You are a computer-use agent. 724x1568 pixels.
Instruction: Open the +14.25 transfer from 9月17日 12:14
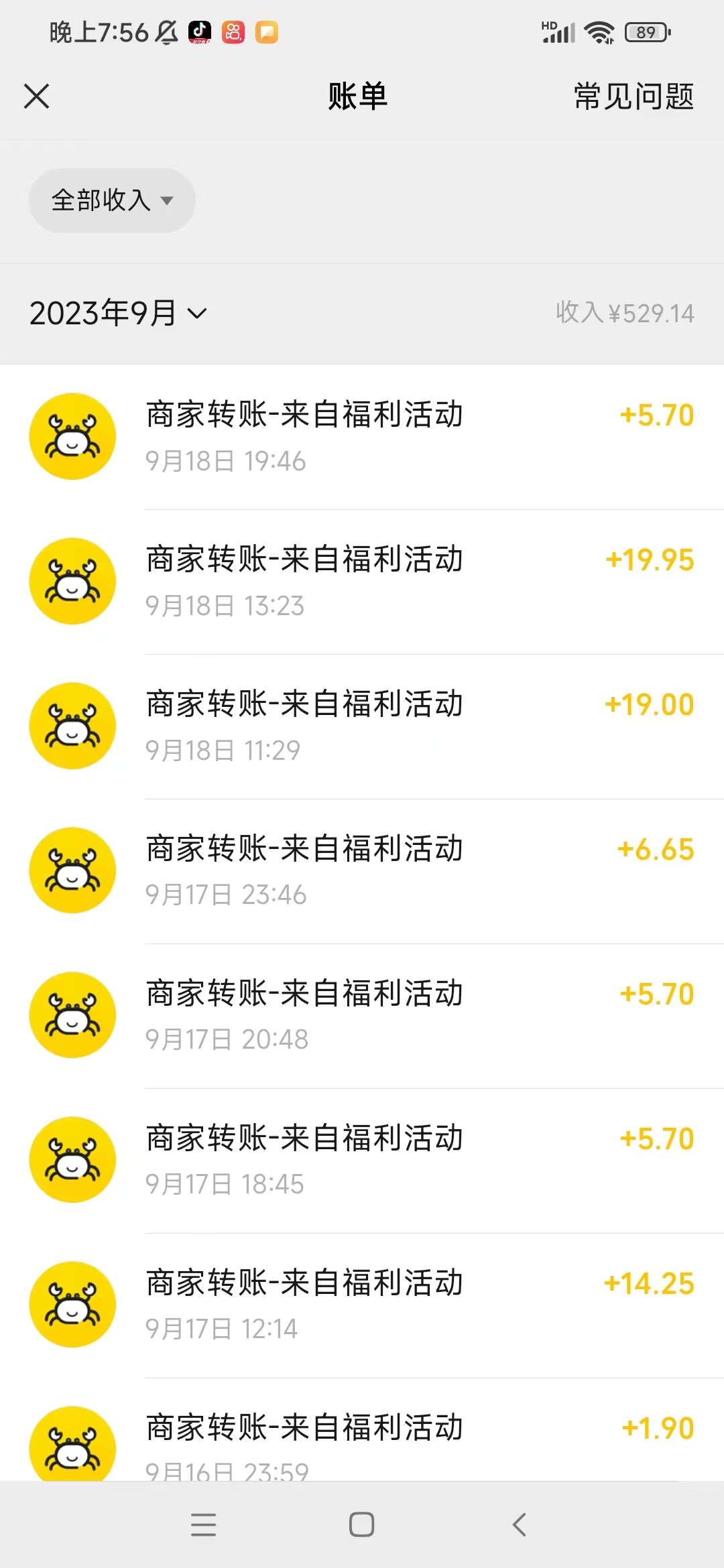362,1305
